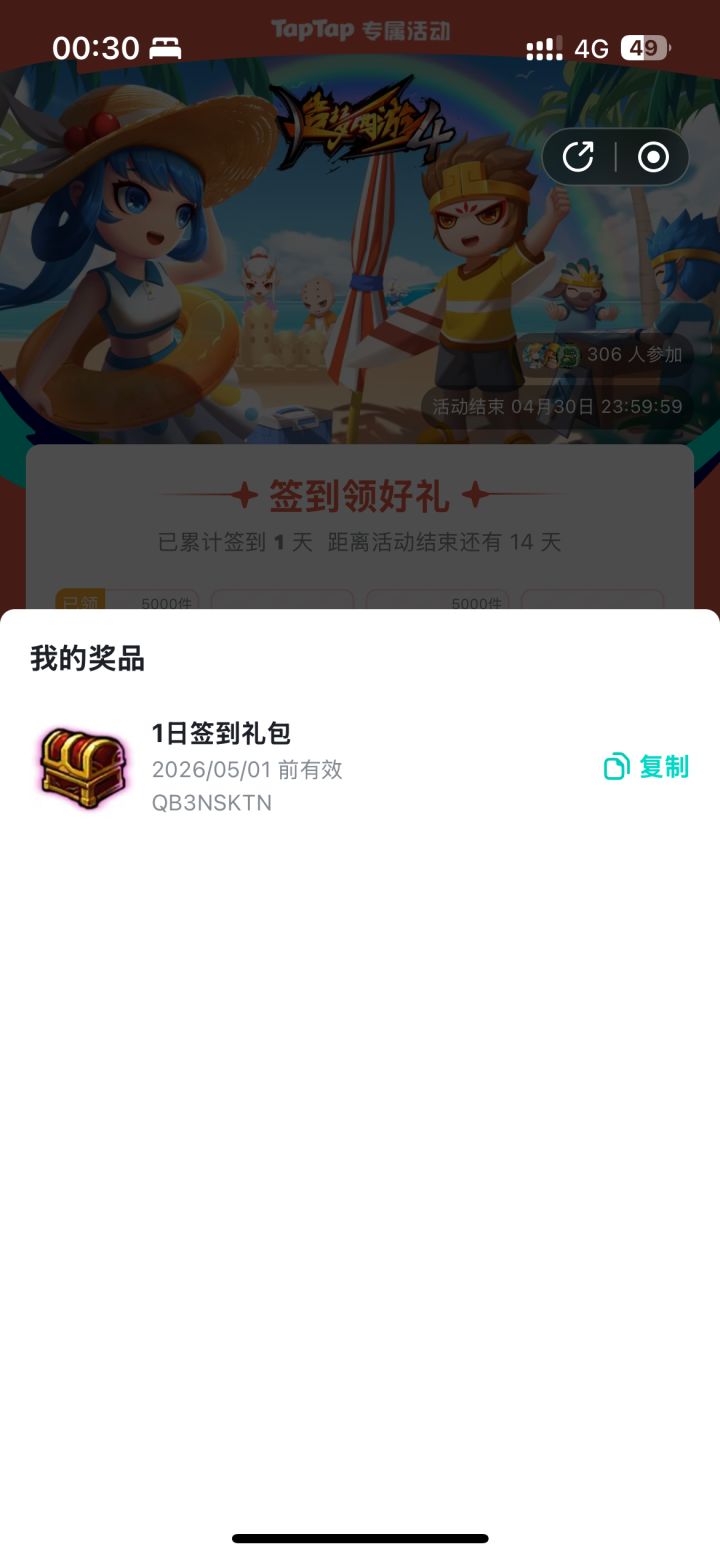Open the TapTap 专属活动 title bar
720x1558 pixels.
360,31
